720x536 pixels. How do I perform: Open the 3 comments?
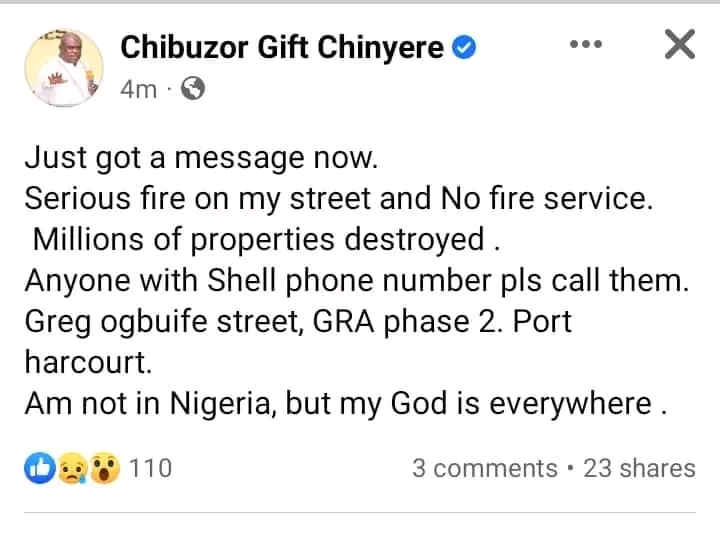click(485, 468)
